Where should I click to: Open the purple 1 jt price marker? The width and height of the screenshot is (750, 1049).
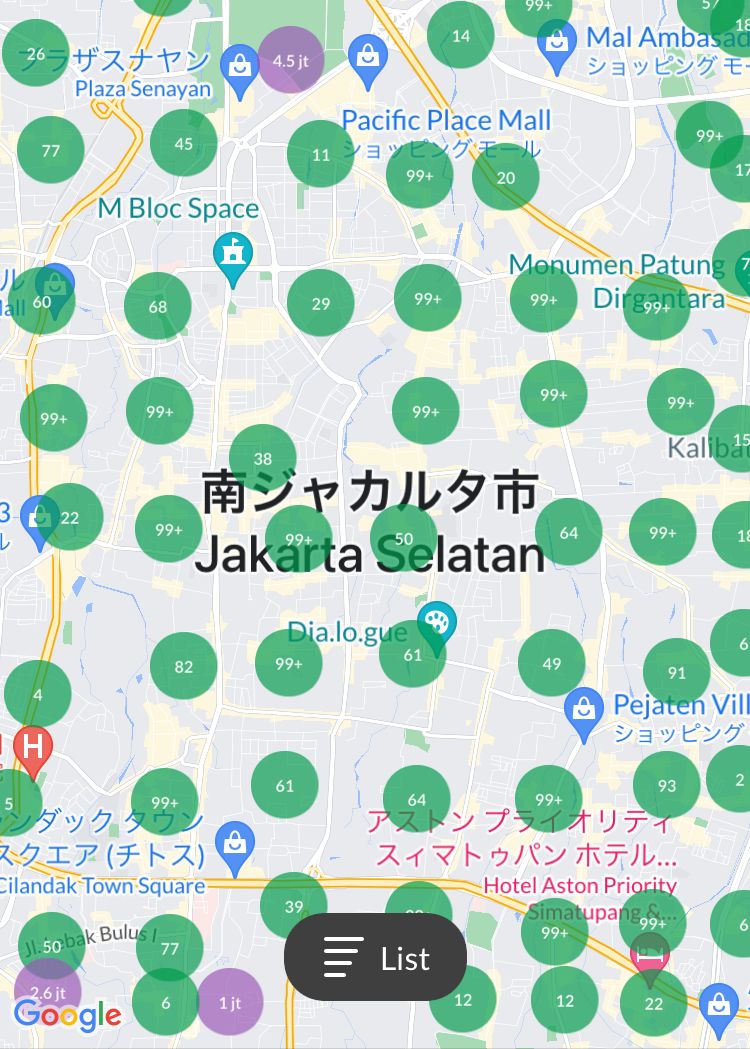[x=230, y=1002]
